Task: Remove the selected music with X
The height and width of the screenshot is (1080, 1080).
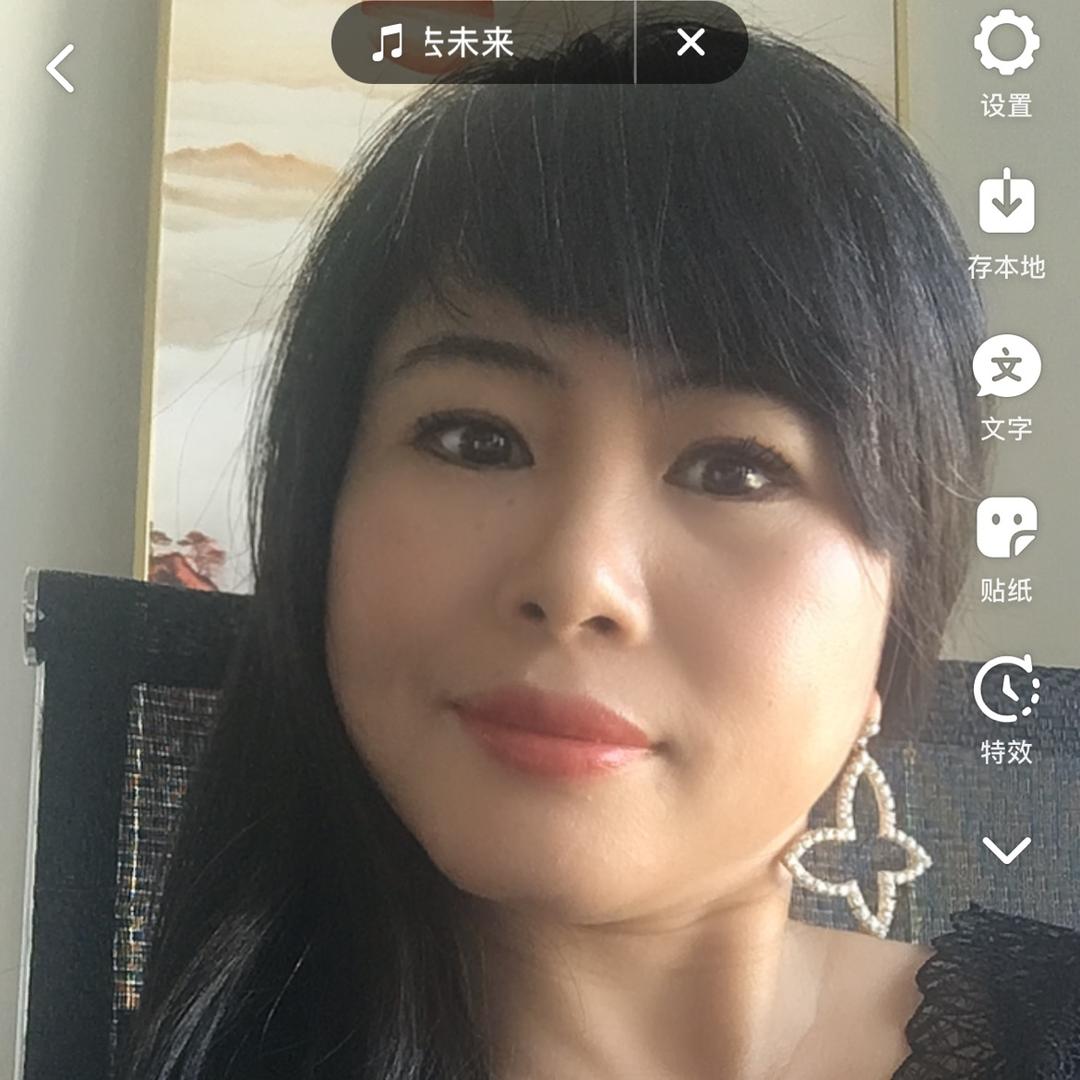Action: coord(691,43)
